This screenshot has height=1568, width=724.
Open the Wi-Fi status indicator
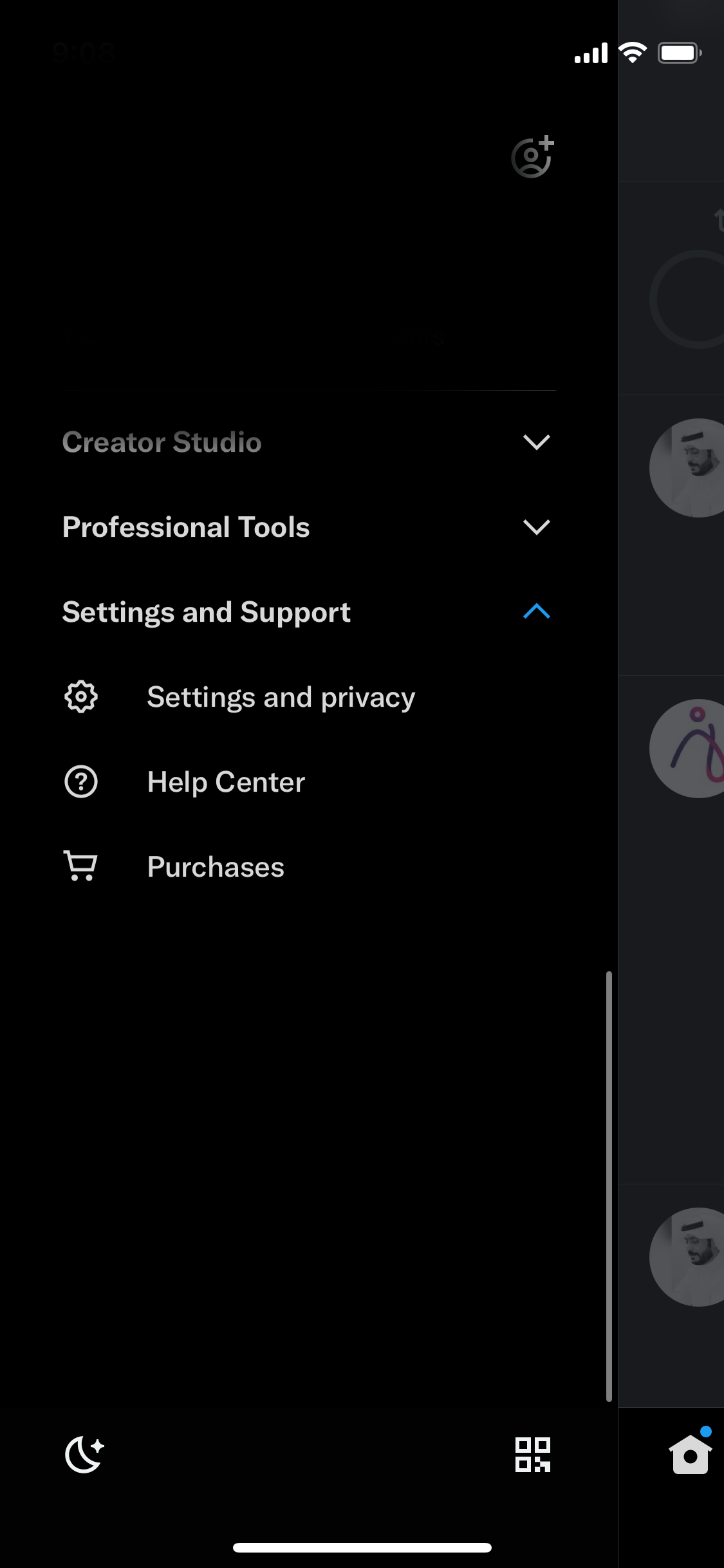coord(633,52)
